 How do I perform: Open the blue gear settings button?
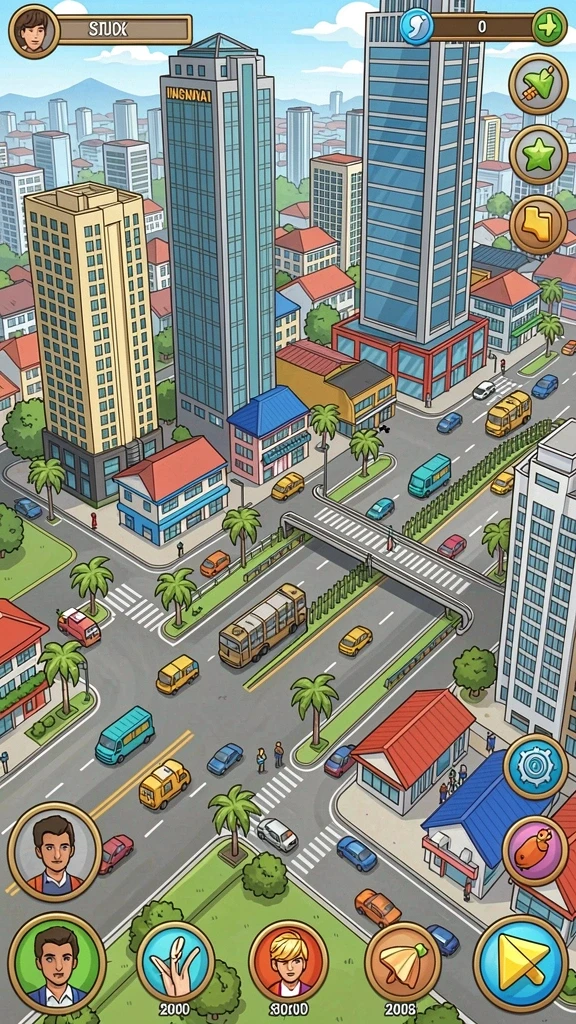pyautogui.click(x=536, y=767)
